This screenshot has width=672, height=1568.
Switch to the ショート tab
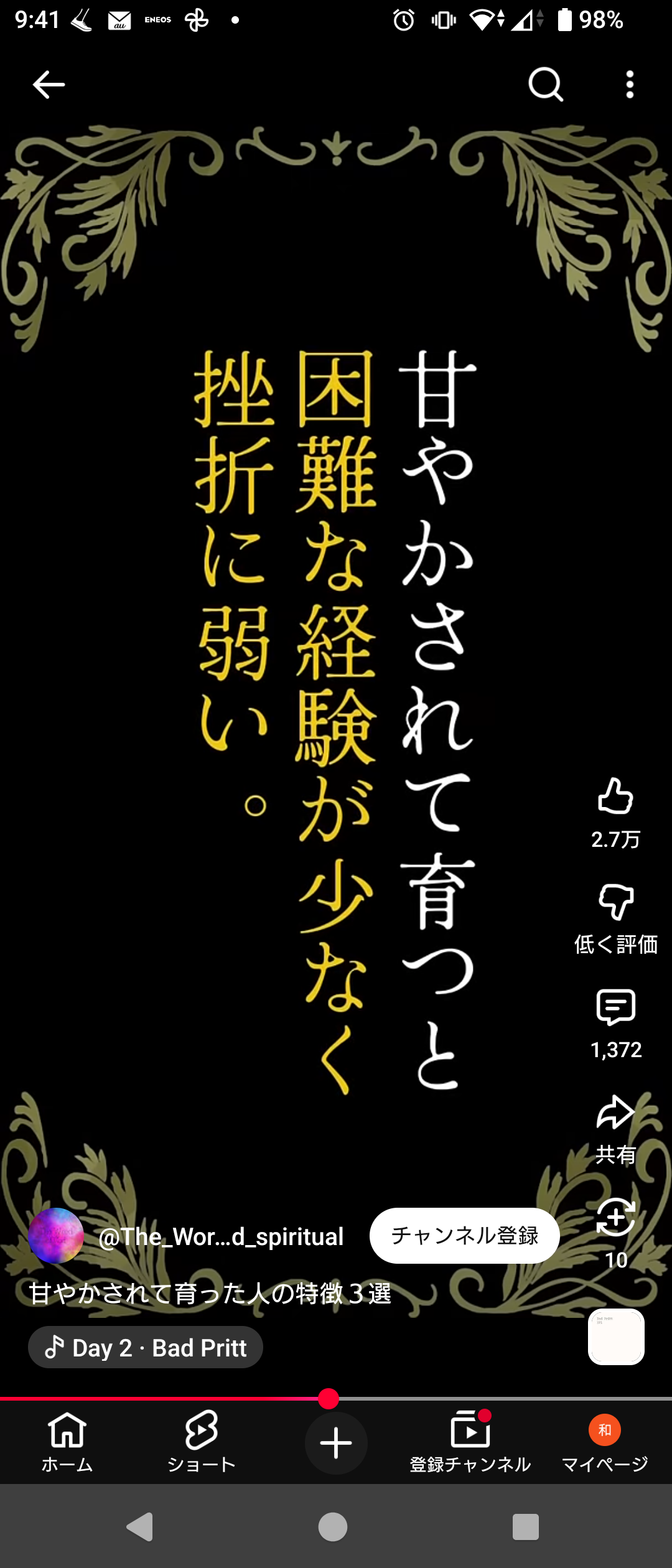pos(202,1442)
